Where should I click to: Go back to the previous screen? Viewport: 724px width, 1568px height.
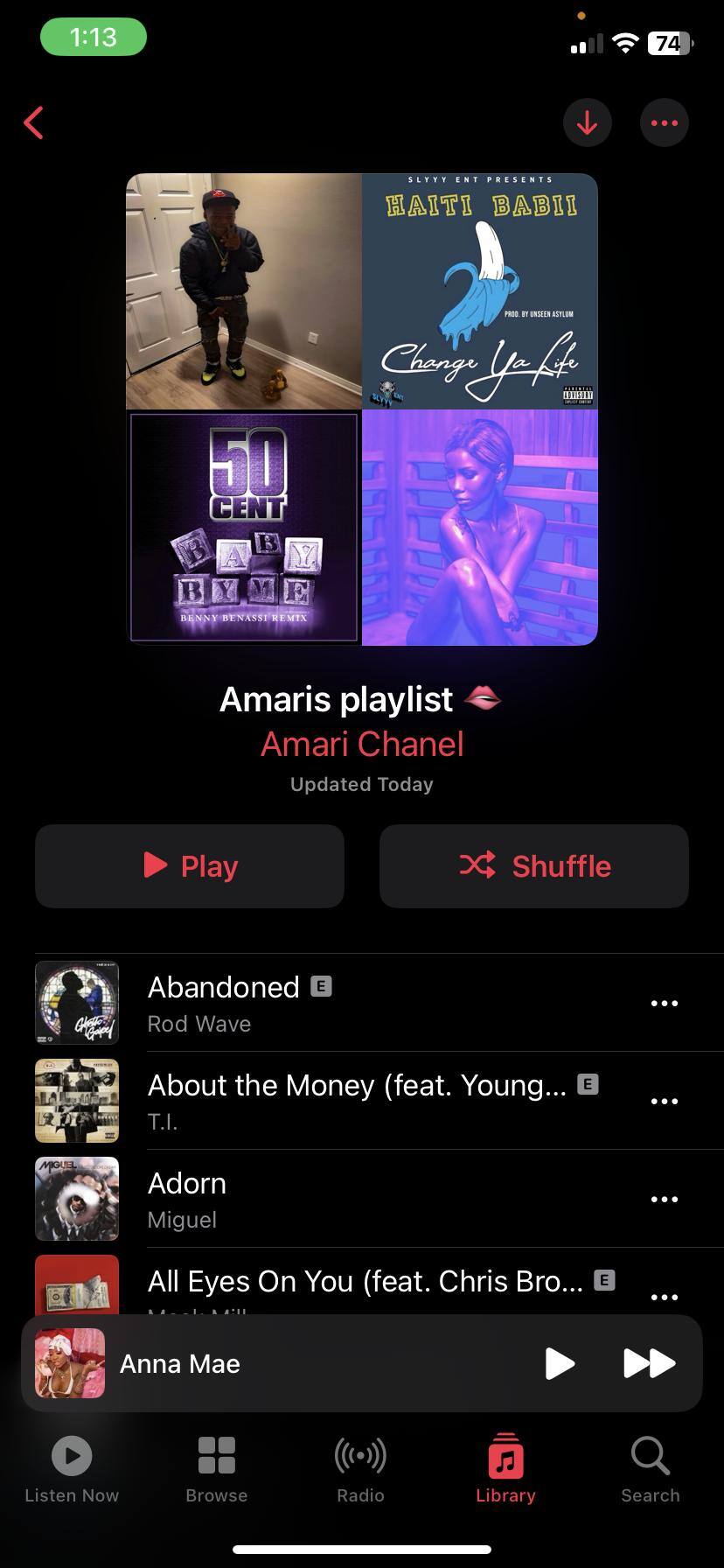[34, 123]
